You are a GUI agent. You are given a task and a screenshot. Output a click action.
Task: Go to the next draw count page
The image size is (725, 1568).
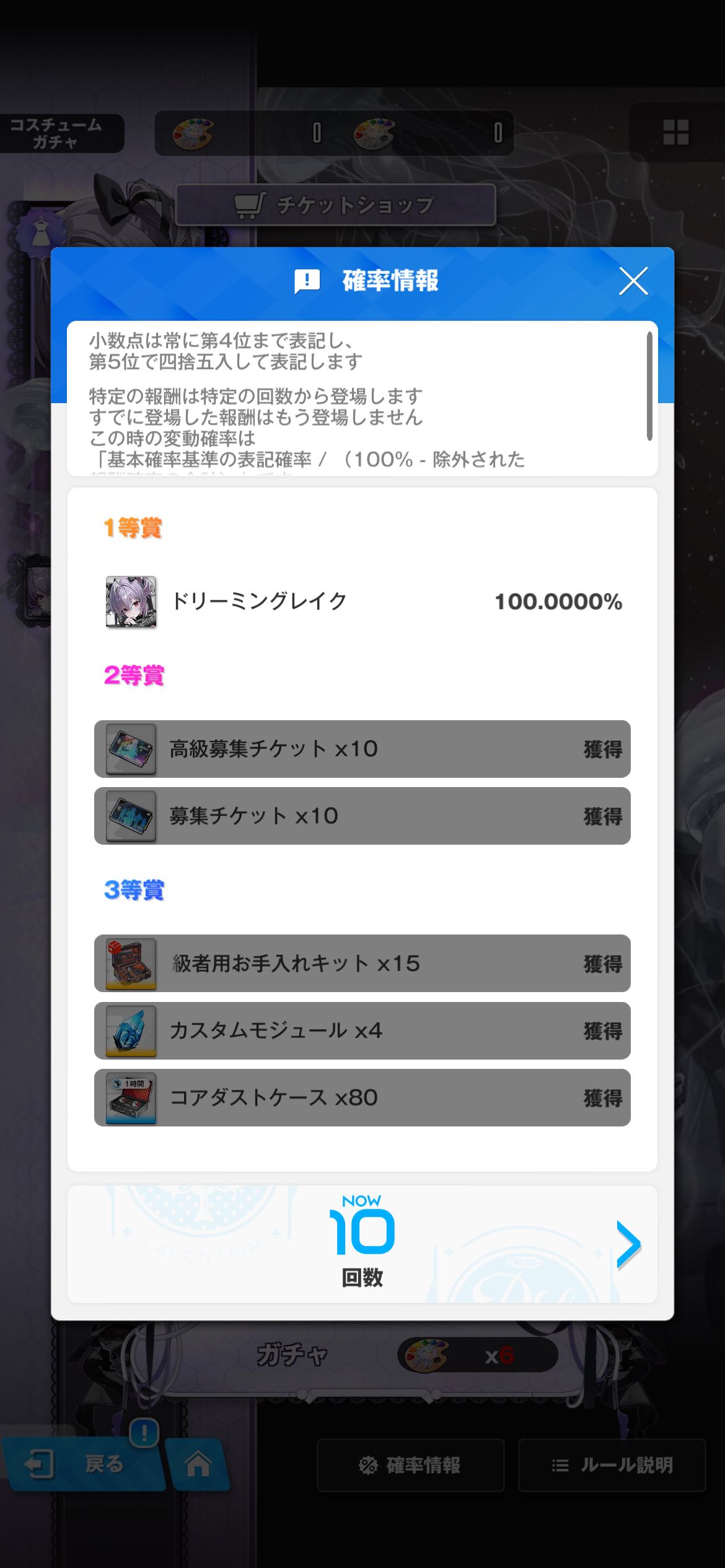coord(628,1245)
